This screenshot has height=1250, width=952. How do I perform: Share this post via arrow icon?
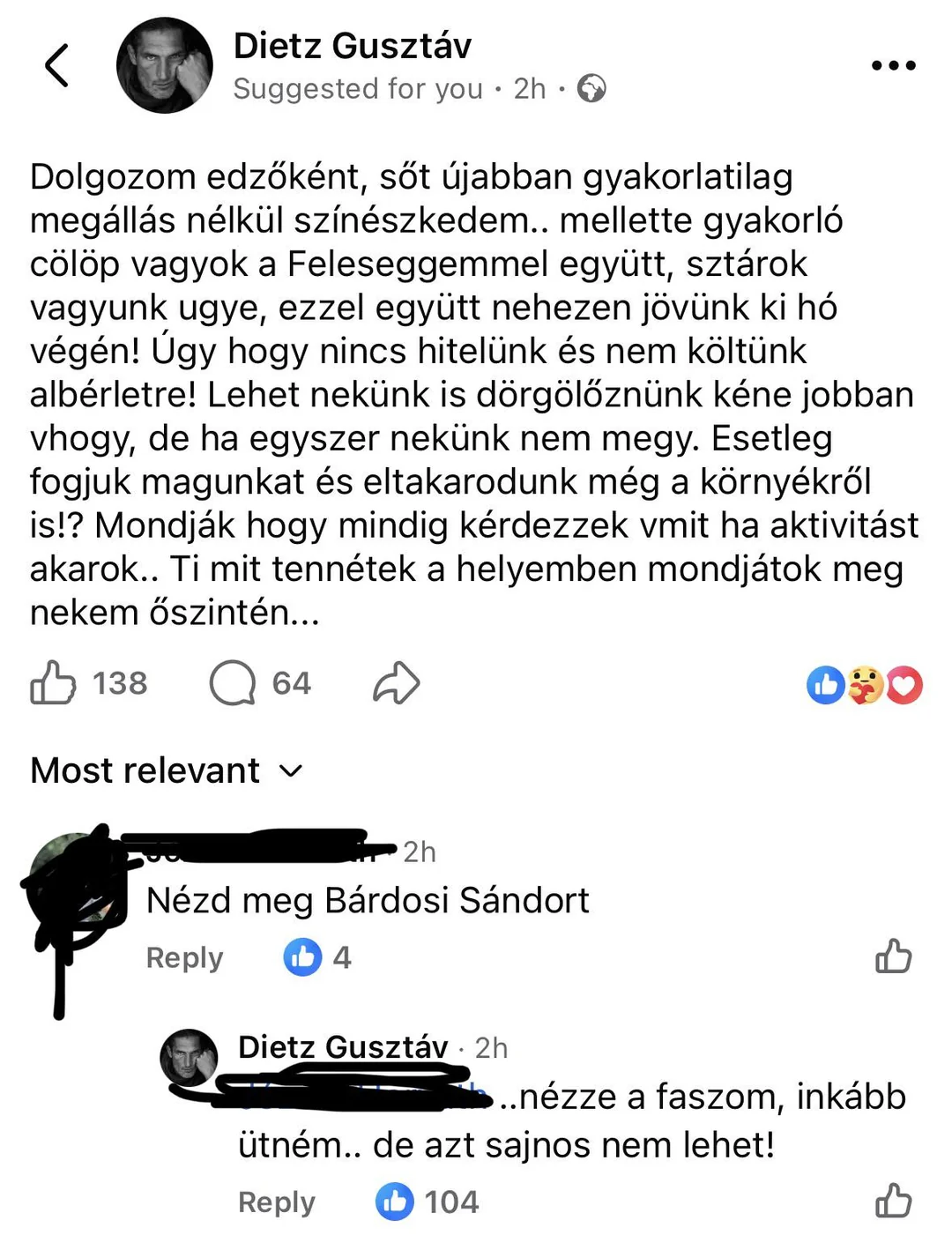point(397,683)
